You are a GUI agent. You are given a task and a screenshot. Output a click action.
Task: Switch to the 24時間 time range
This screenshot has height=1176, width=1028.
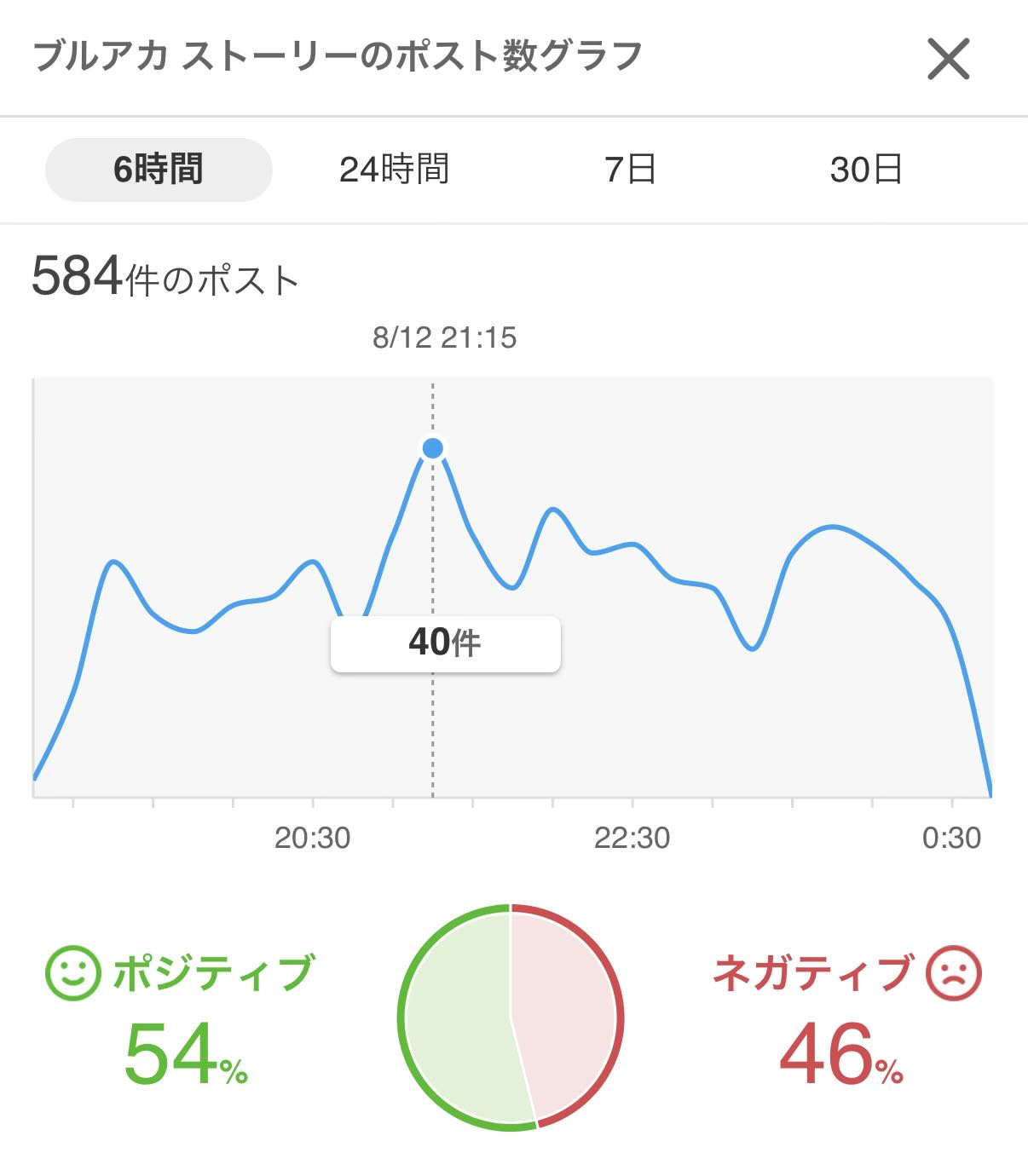(394, 170)
